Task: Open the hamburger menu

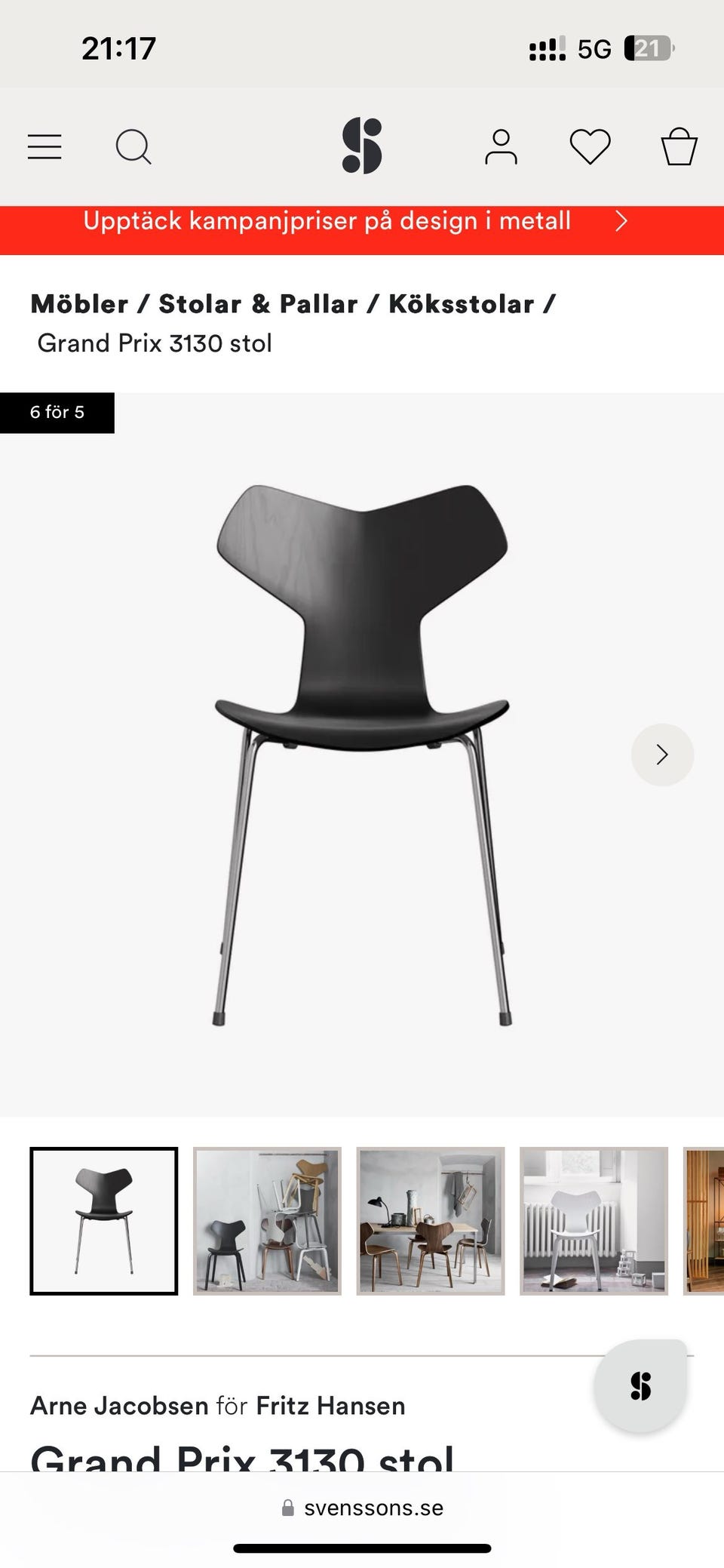Action: coord(44,146)
